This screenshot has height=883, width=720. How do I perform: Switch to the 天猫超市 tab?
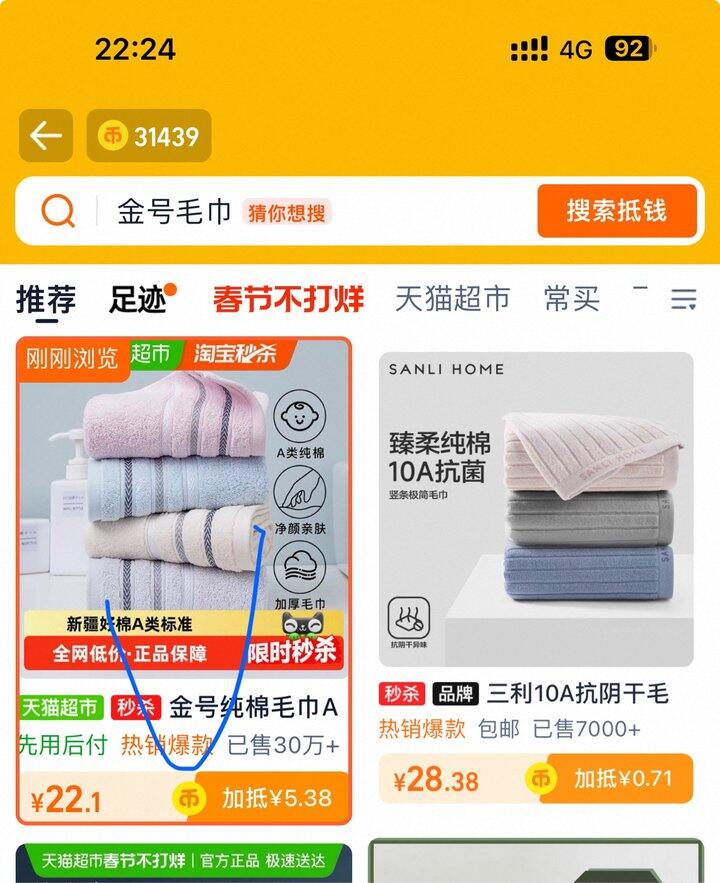[452, 299]
